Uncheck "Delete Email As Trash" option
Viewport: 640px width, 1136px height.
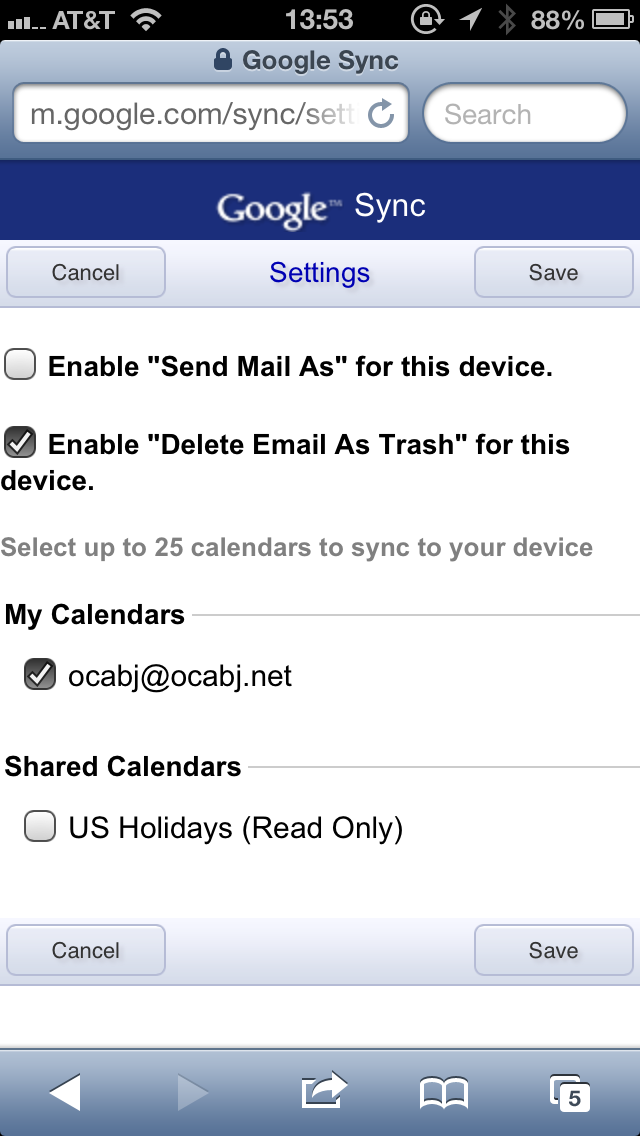pyautogui.click(x=20, y=443)
